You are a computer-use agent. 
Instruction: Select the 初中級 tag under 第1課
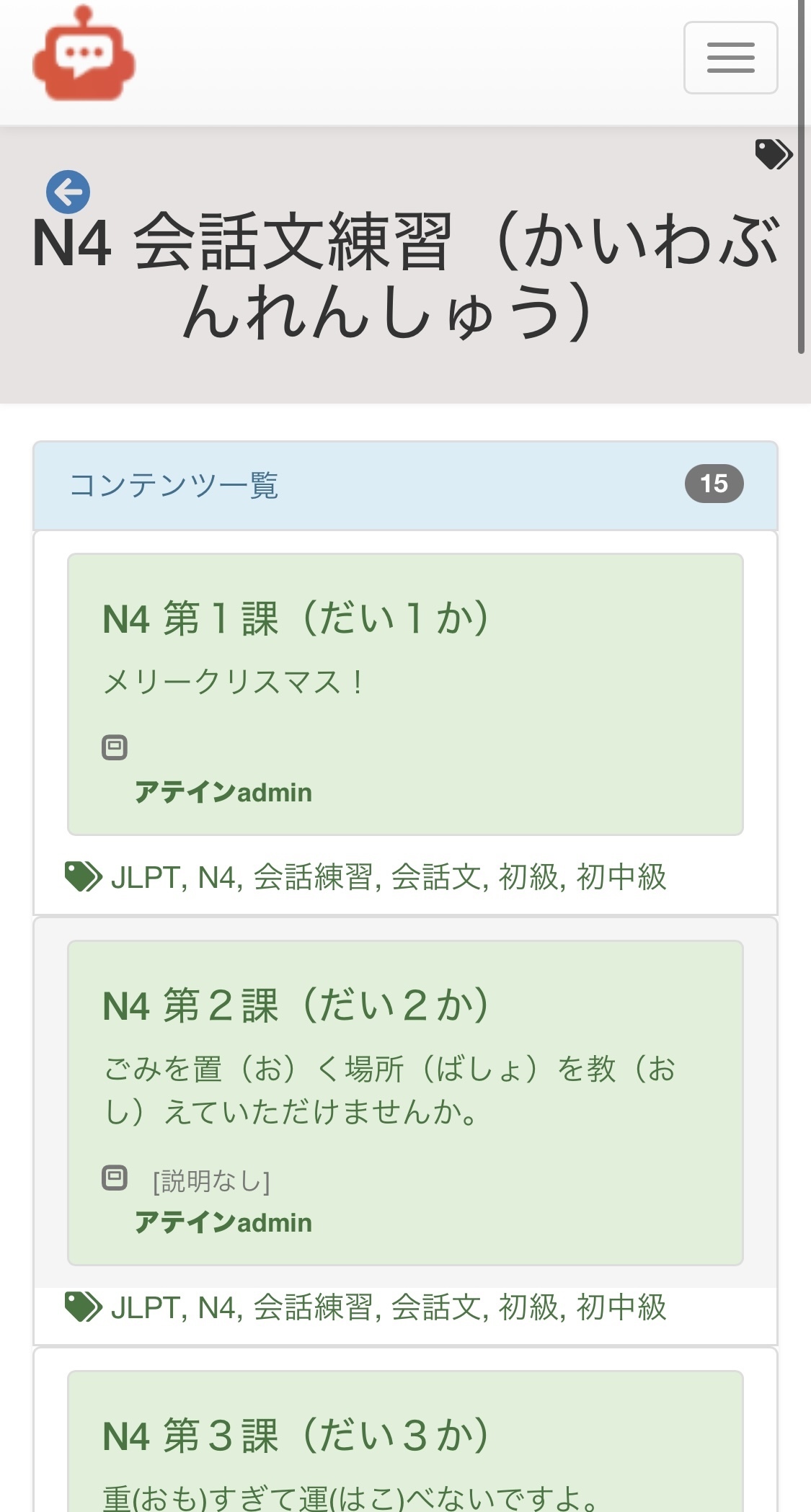621,877
